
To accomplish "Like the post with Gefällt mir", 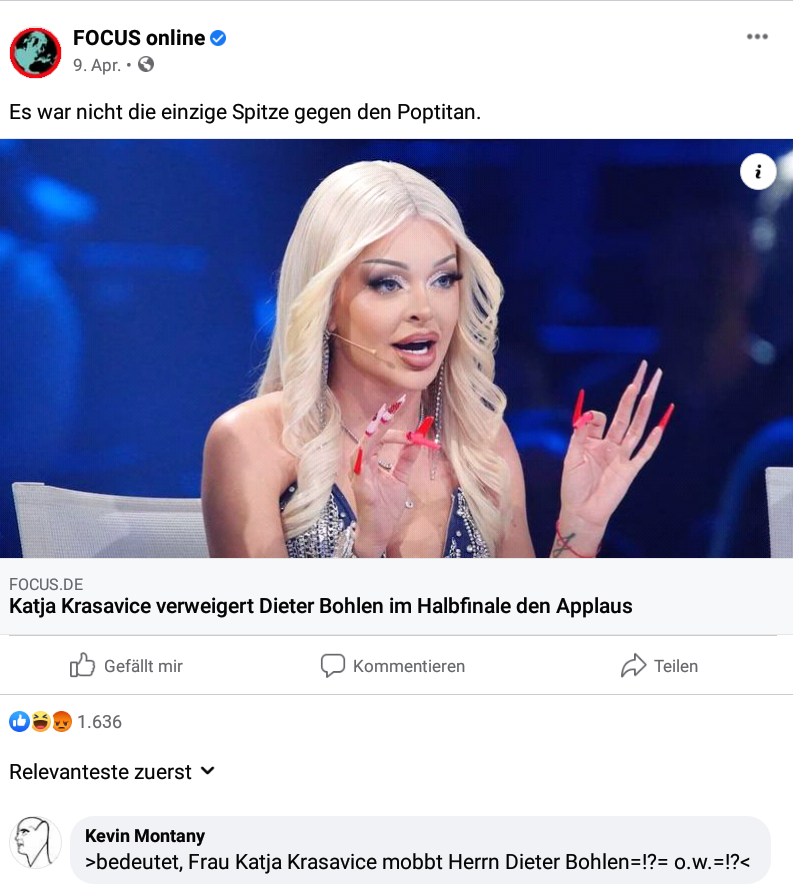I will tap(127, 666).
